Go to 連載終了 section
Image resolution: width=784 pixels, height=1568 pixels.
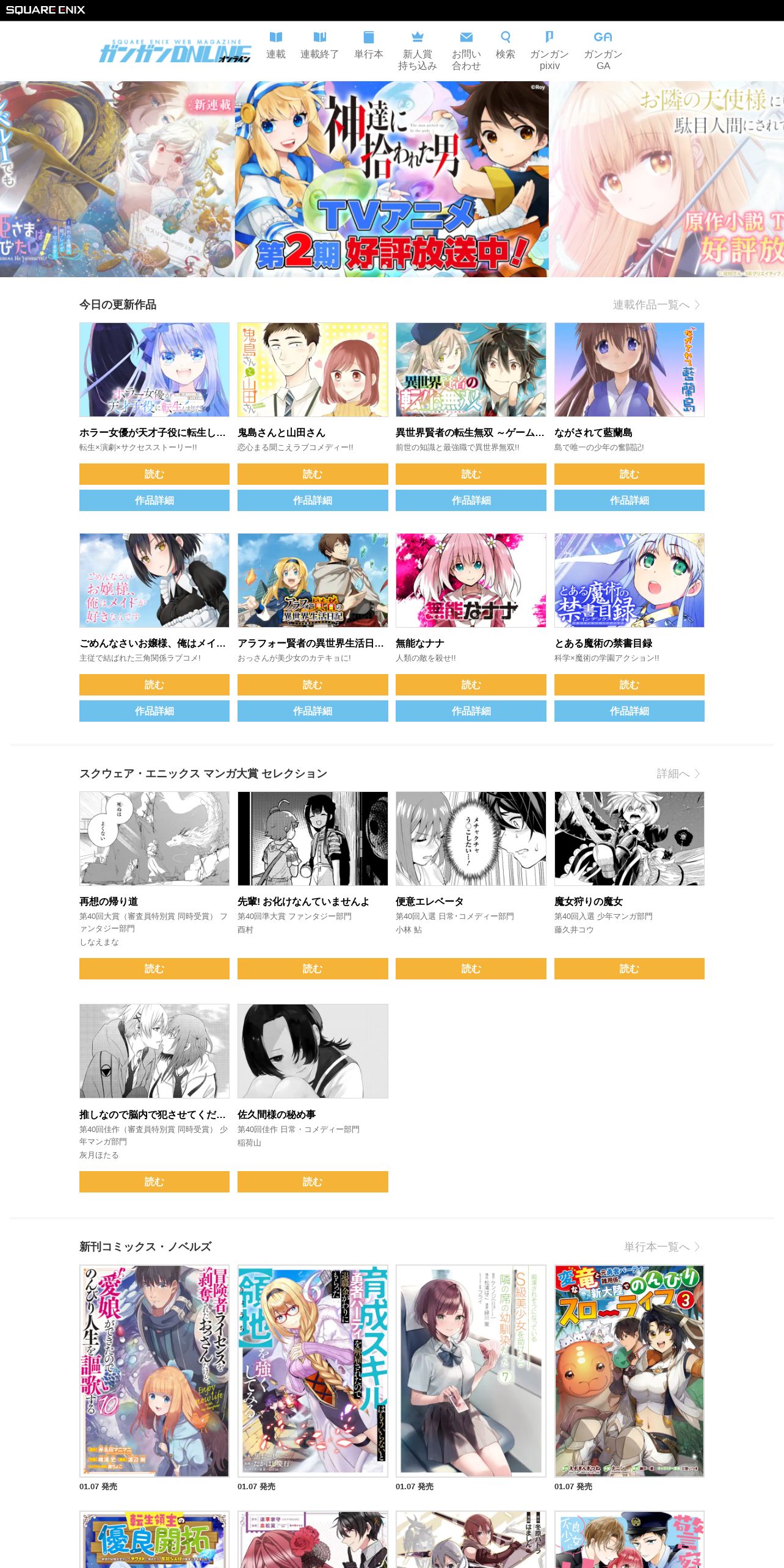[319, 46]
